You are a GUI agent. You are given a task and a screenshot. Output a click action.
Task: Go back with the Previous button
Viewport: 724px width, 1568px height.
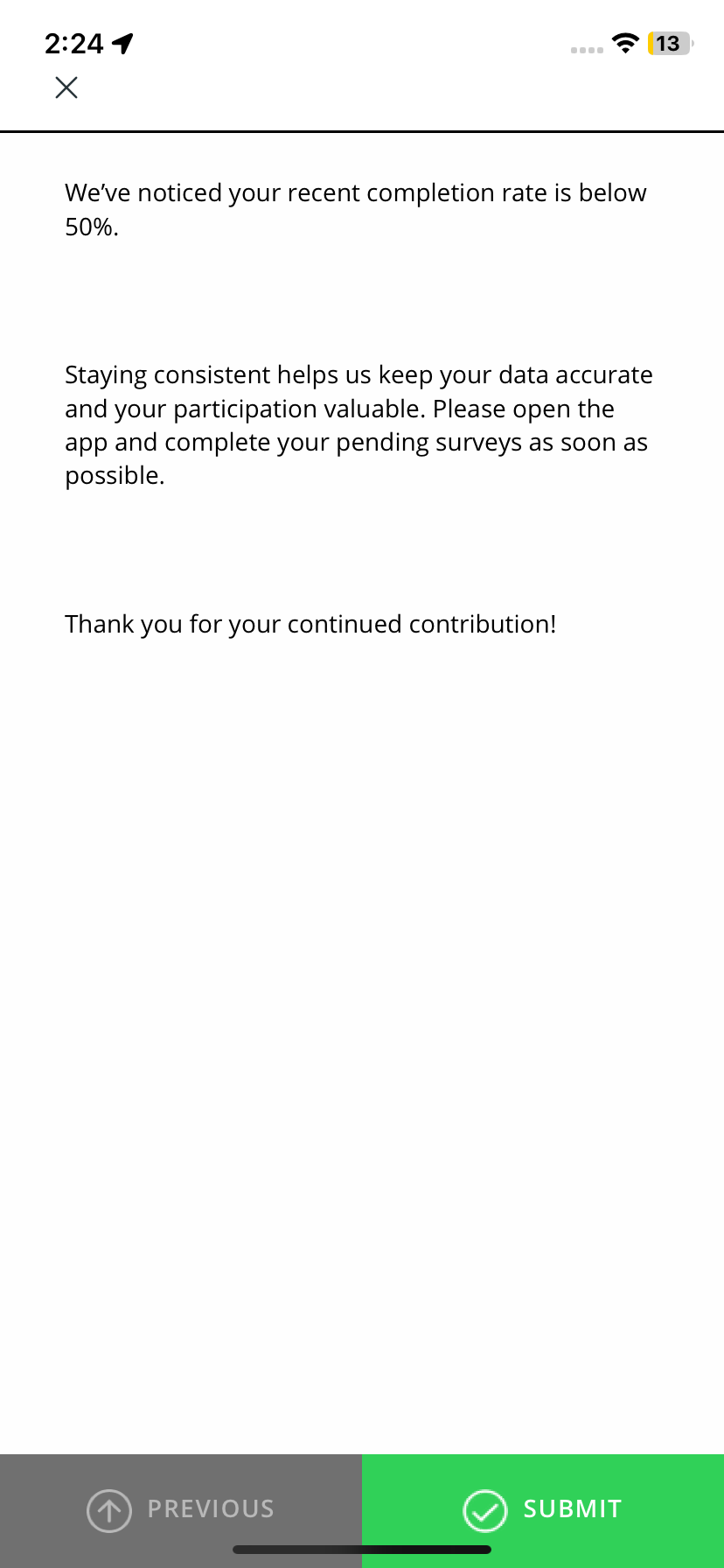tap(181, 1508)
